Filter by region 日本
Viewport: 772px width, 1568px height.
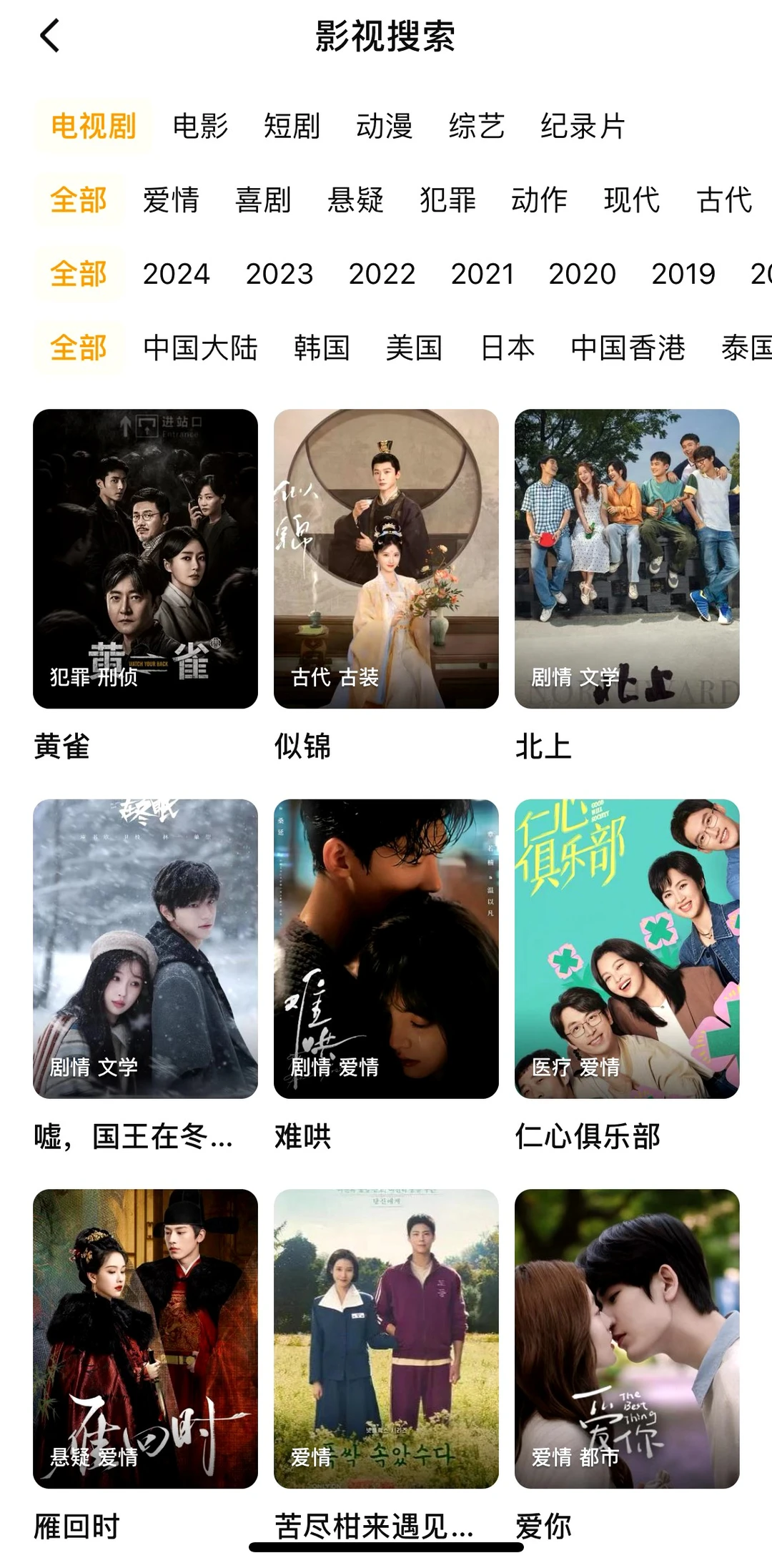click(507, 348)
